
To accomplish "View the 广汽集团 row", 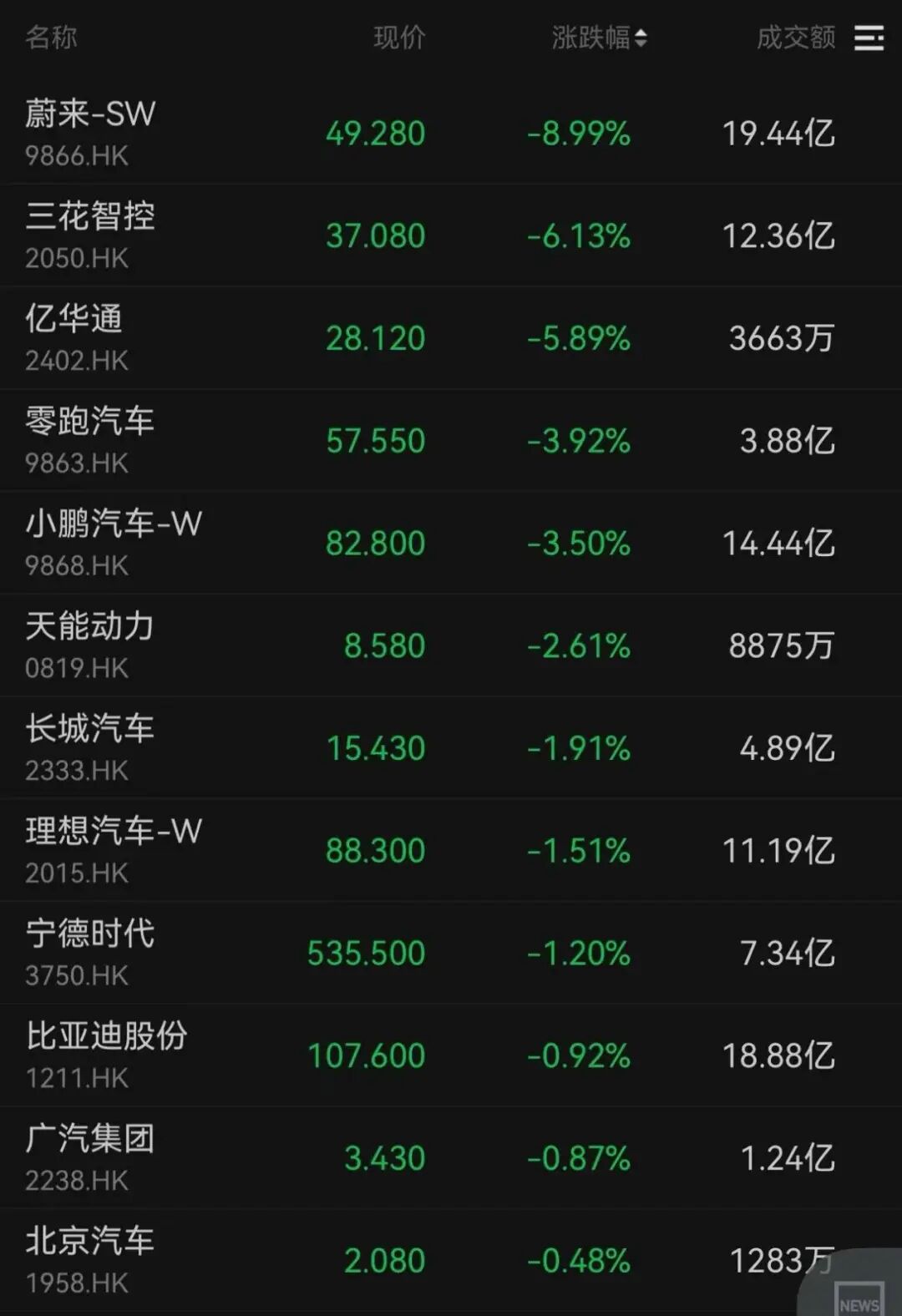I will coord(90,1158).
